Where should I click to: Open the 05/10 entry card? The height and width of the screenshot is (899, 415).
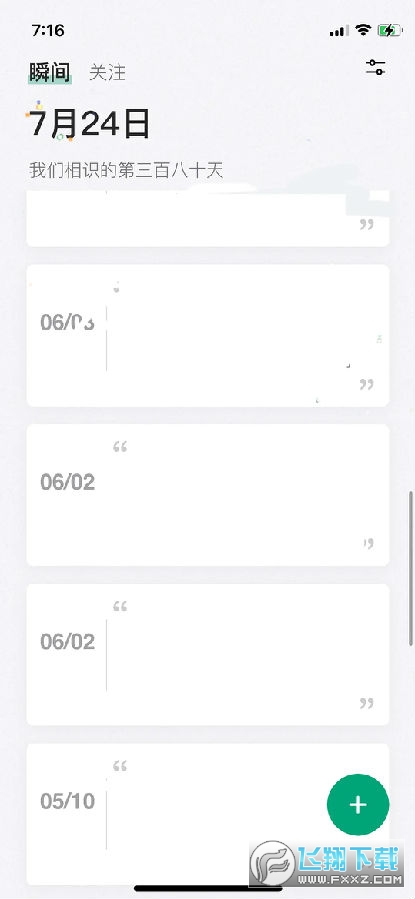[x=208, y=814]
